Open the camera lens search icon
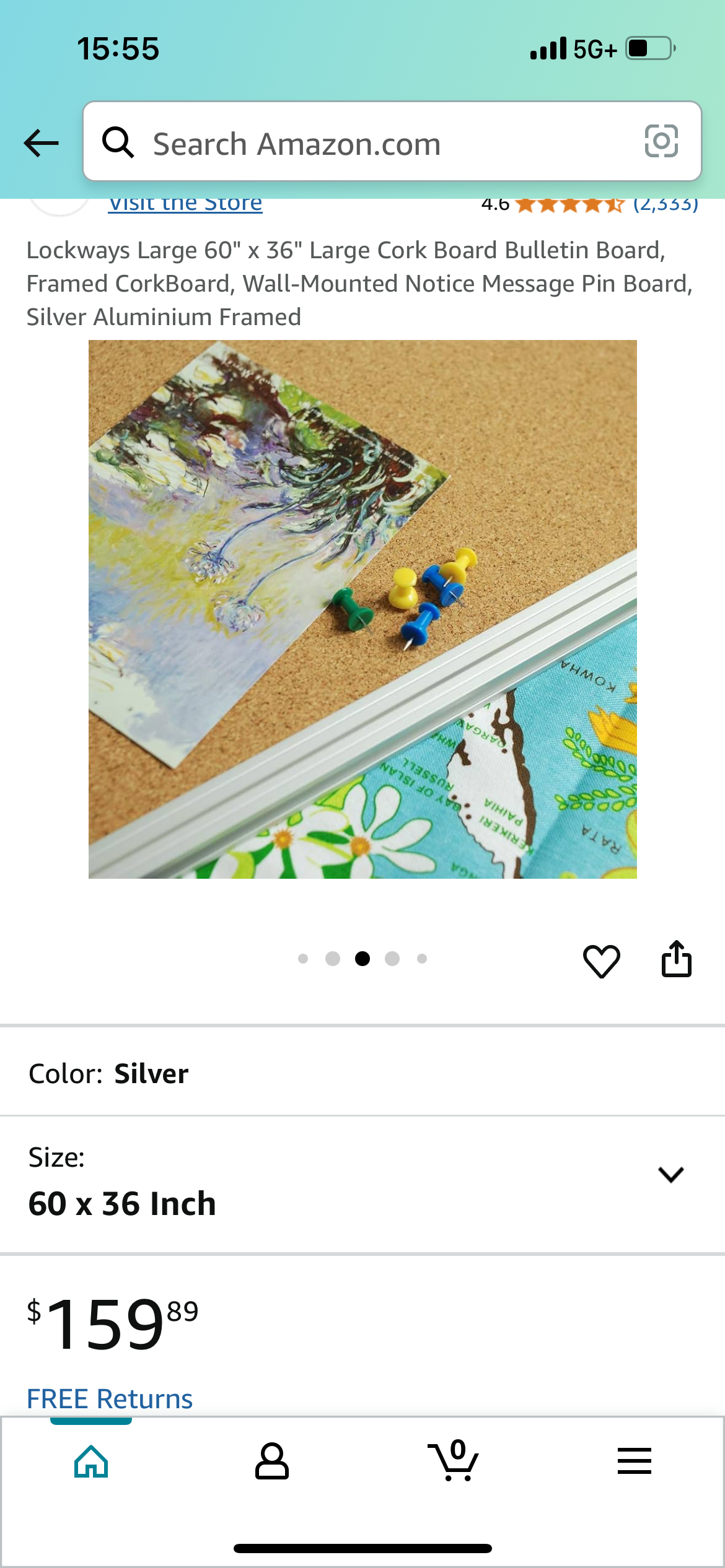Viewport: 725px width, 1568px height. pos(661,142)
